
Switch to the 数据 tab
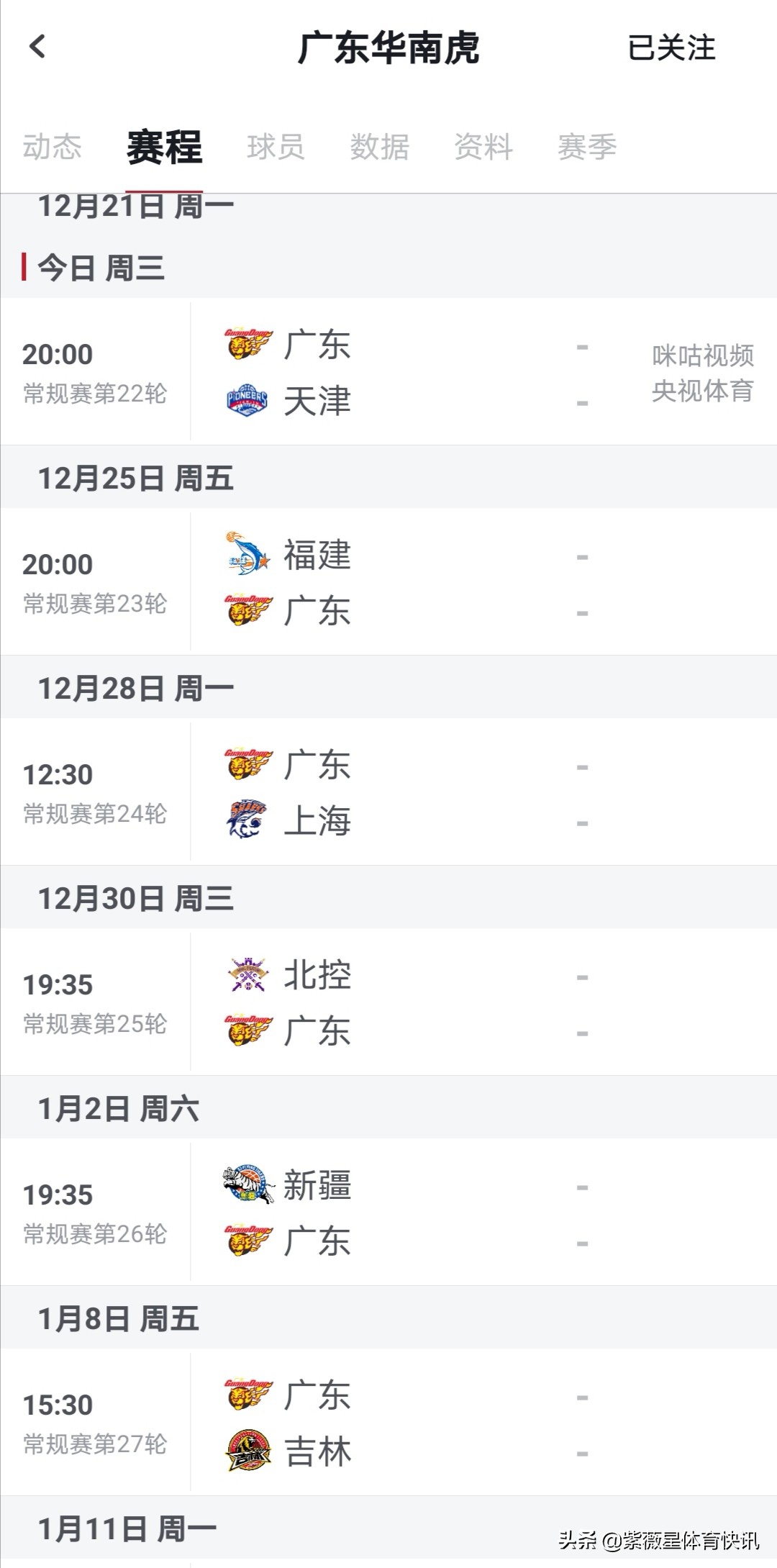click(x=380, y=147)
